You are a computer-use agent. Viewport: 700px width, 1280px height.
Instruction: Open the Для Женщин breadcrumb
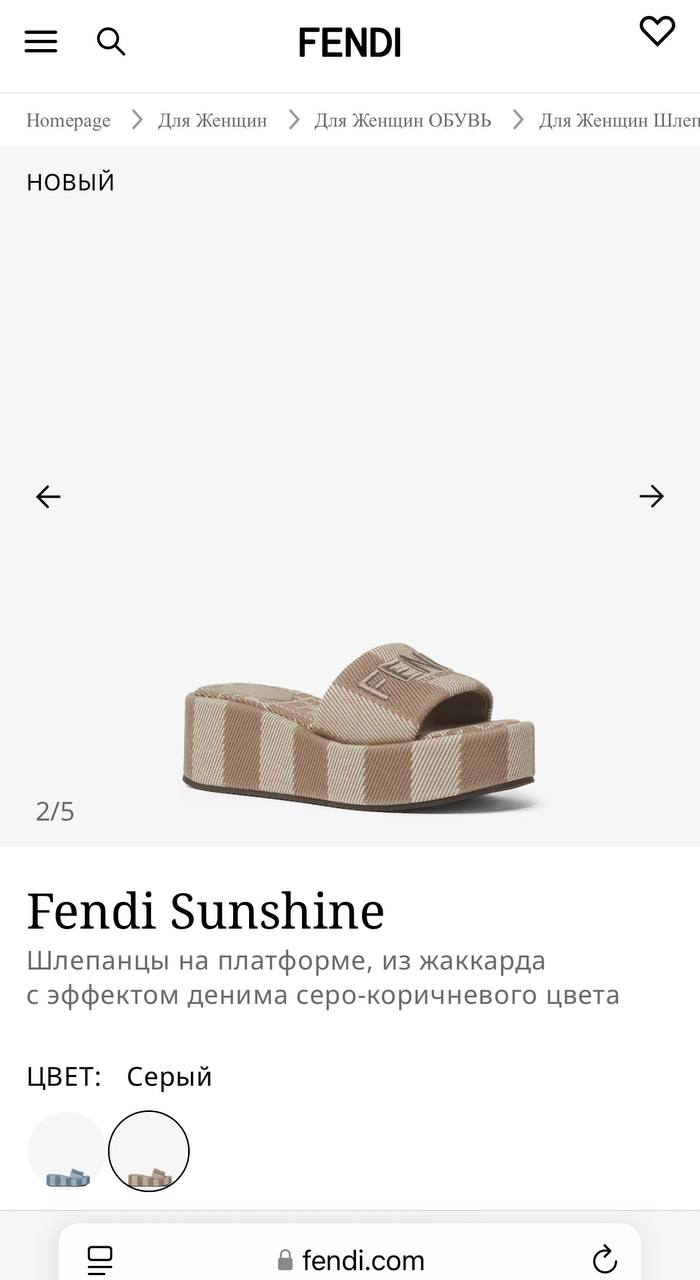tap(212, 120)
